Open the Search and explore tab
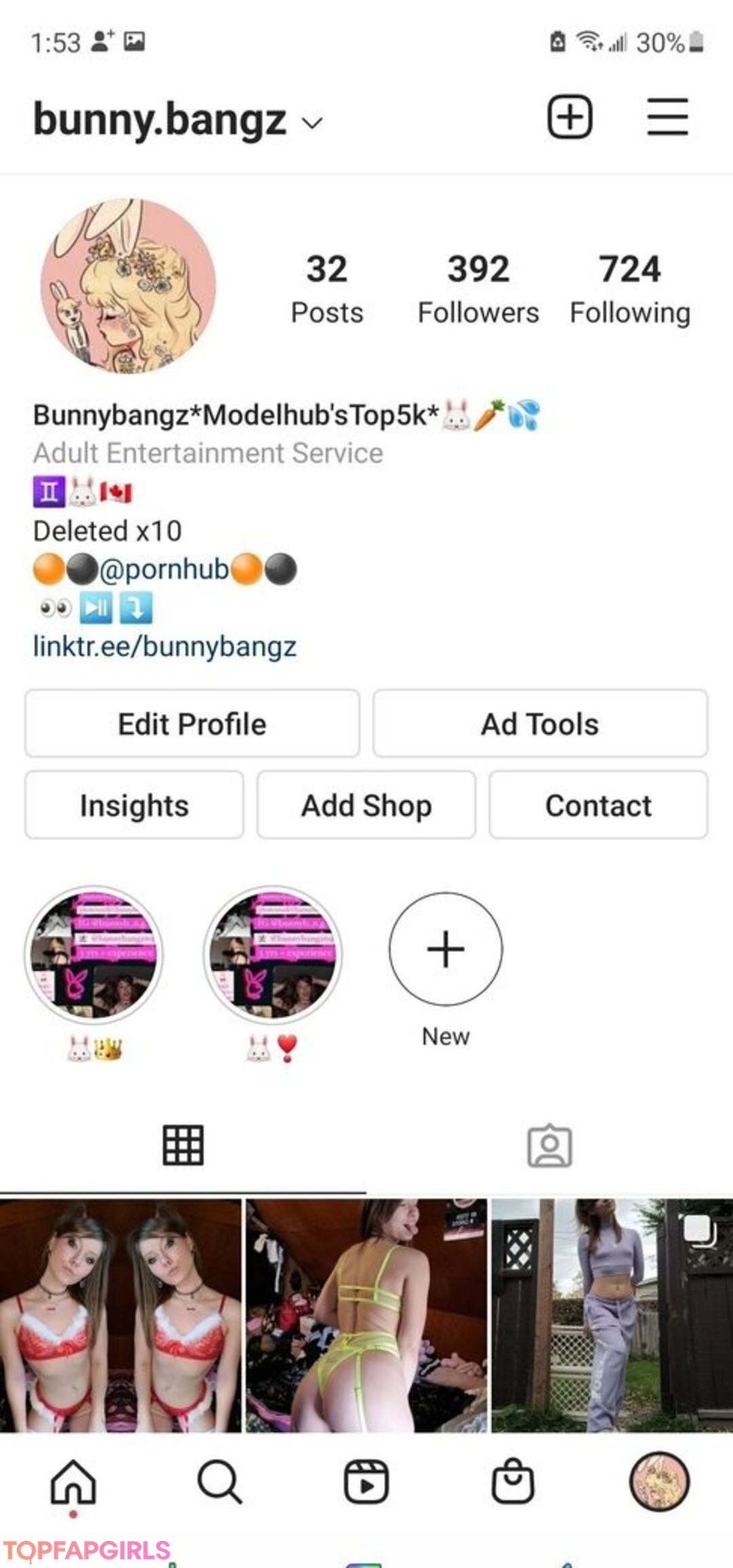The image size is (733, 1568). 219,1482
